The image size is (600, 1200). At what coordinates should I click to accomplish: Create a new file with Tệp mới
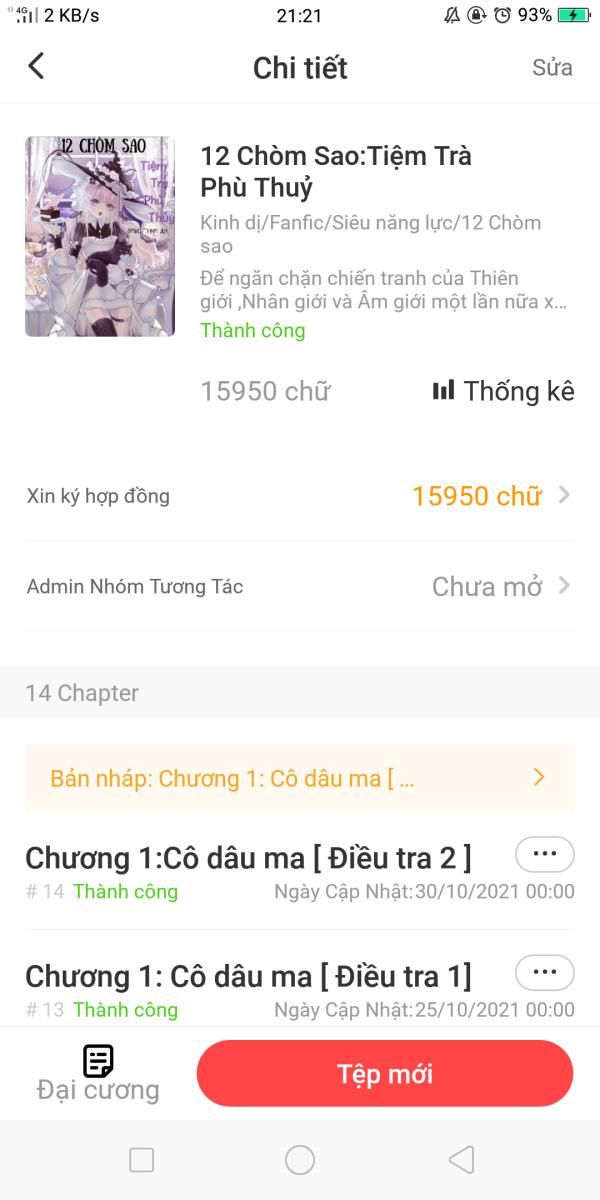coord(385,1074)
